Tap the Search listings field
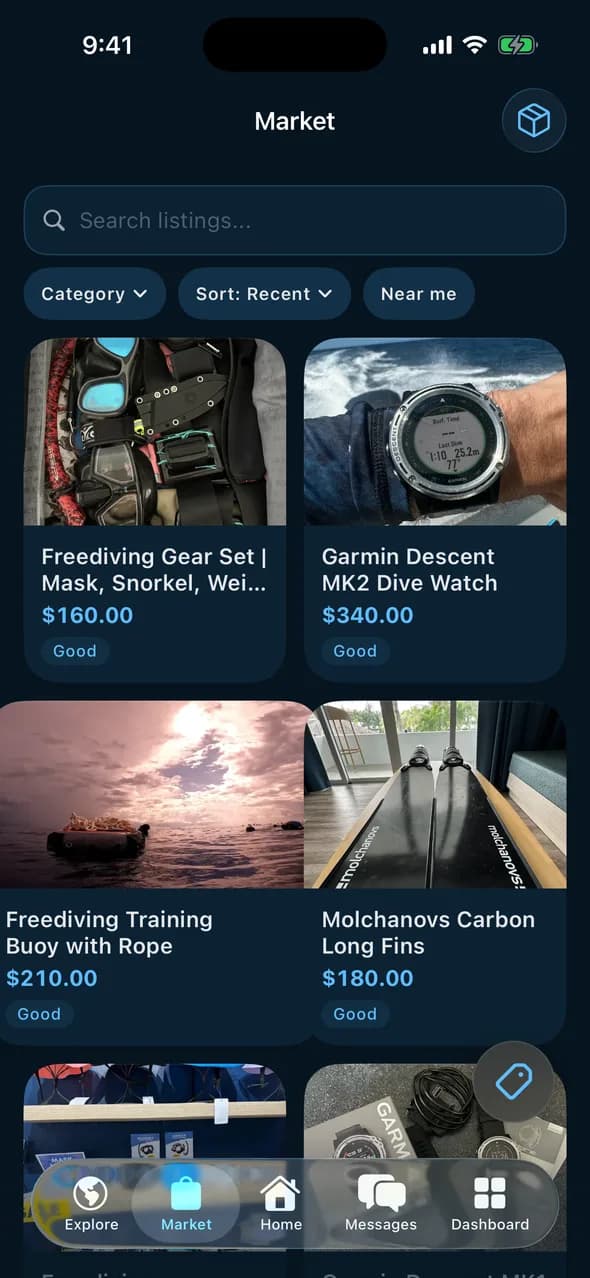 [295, 220]
